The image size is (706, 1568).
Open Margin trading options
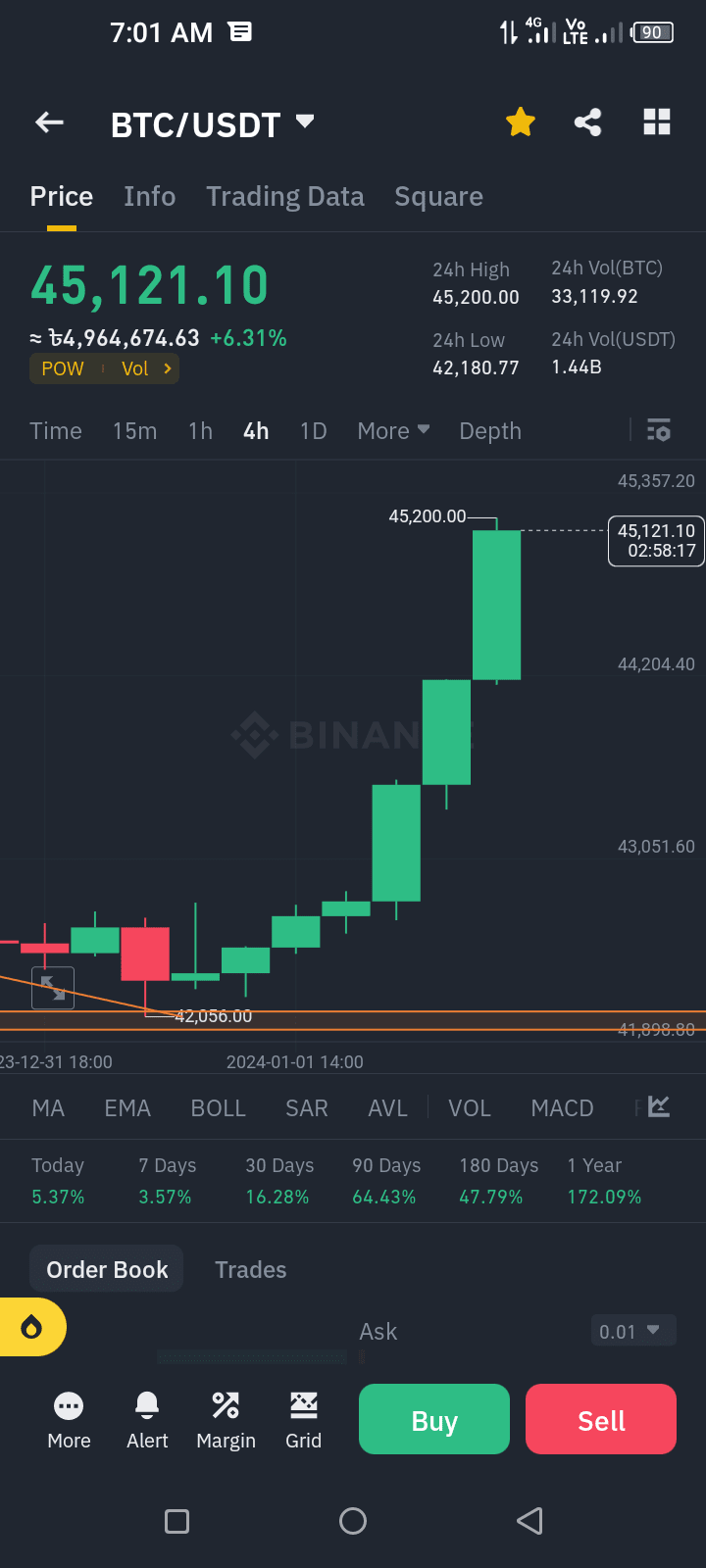[x=226, y=1418]
